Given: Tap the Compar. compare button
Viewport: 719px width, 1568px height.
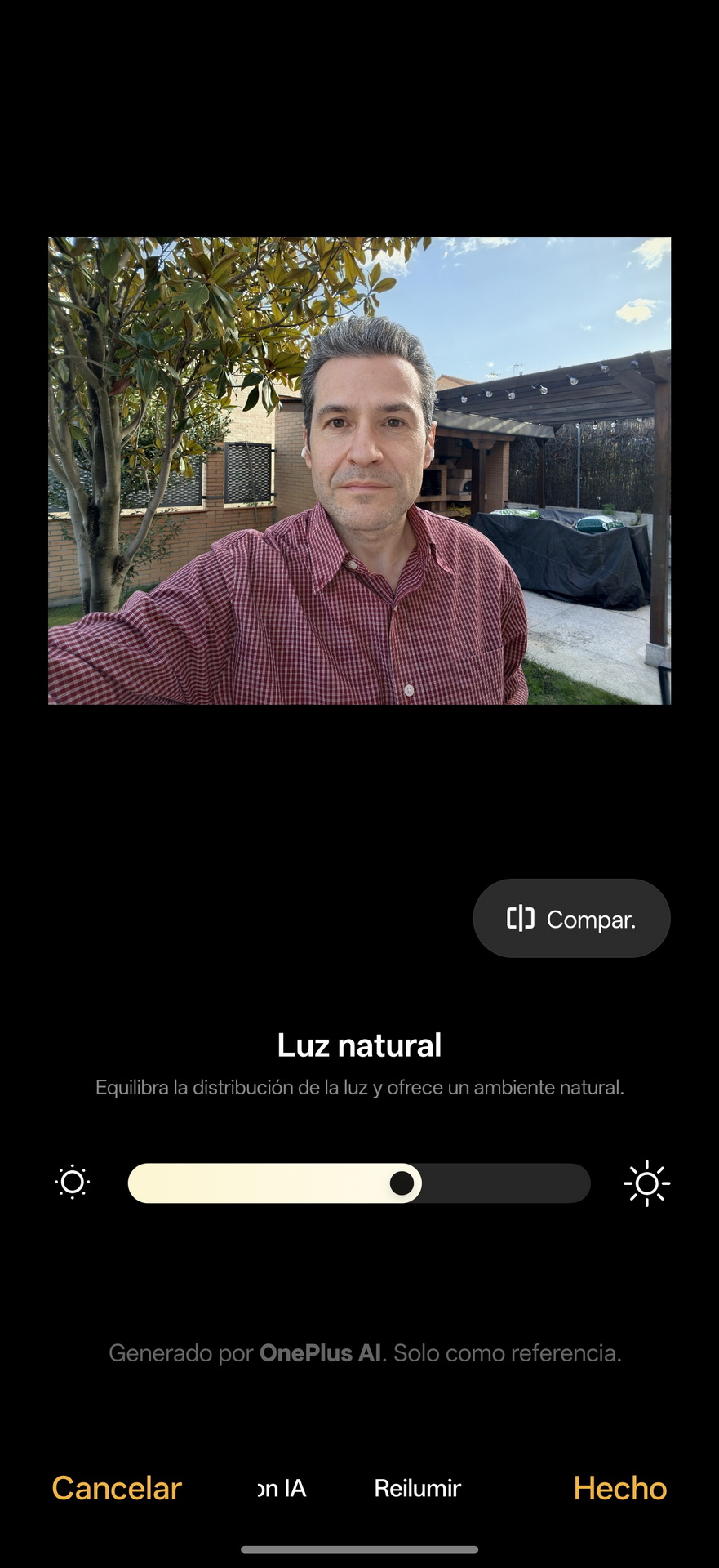Looking at the screenshot, I should tap(571, 919).
